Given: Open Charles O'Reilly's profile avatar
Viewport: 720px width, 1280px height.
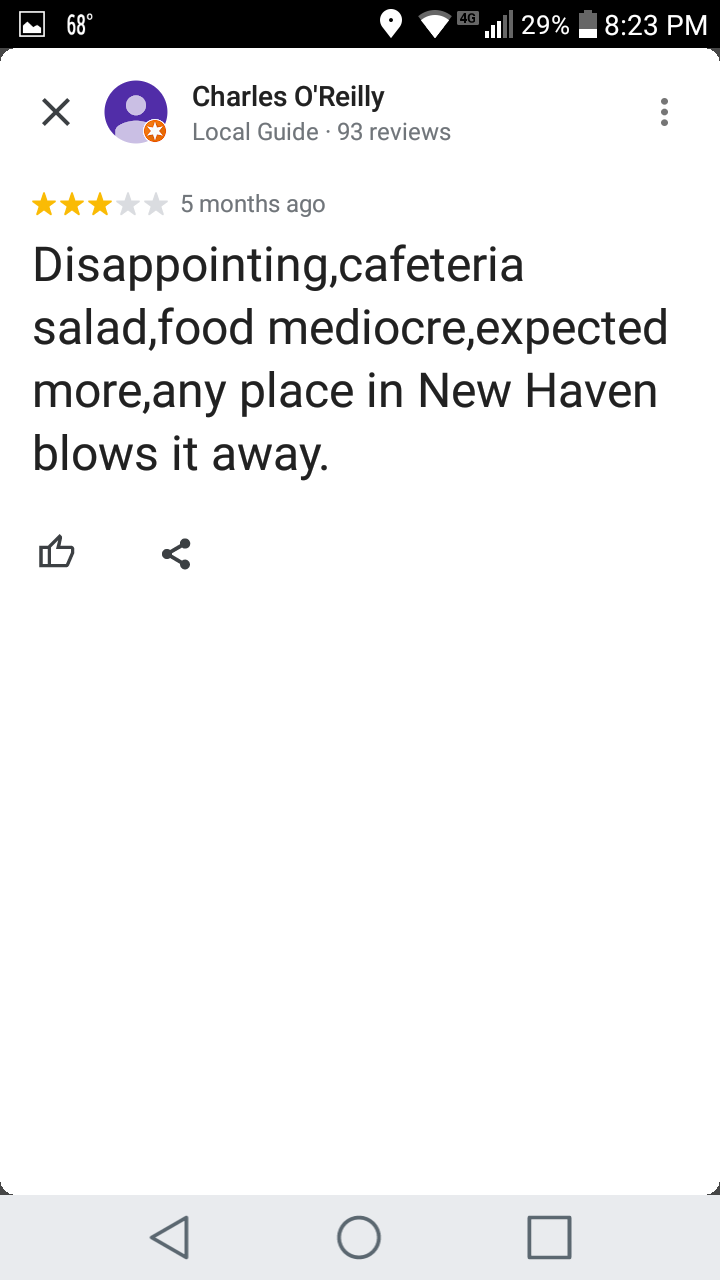Looking at the screenshot, I should pyautogui.click(x=136, y=112).
